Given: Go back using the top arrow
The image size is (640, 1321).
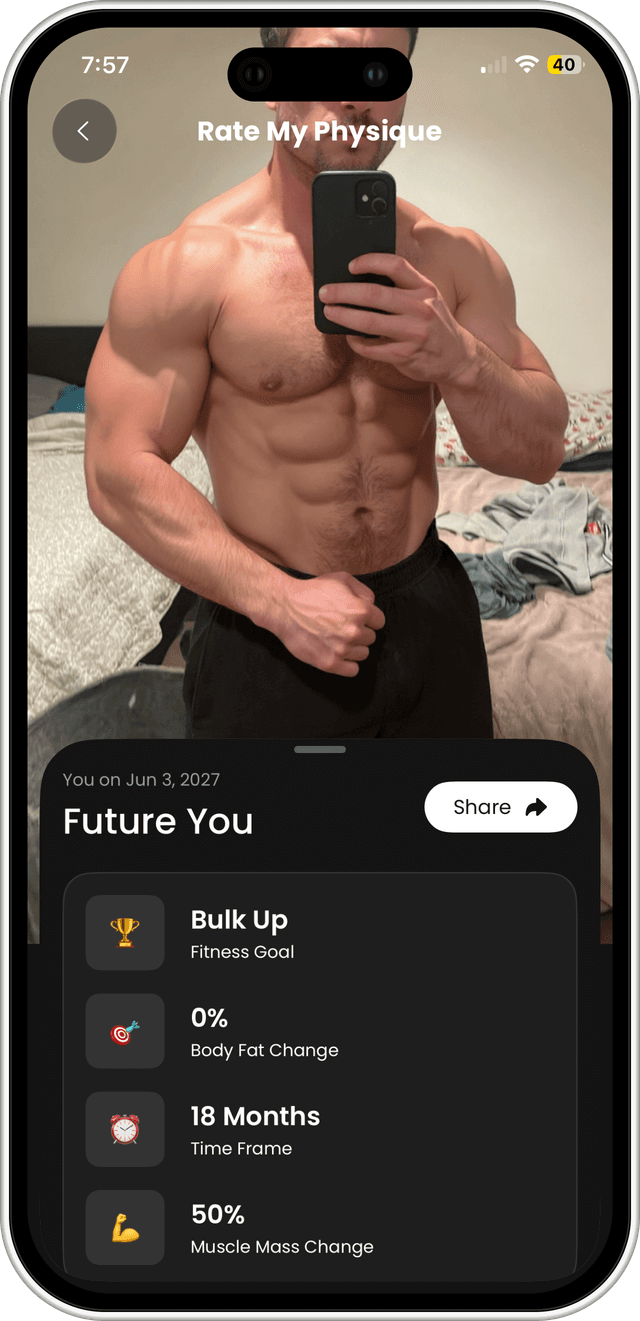Looking at the screenshot, I should point(84,131).
